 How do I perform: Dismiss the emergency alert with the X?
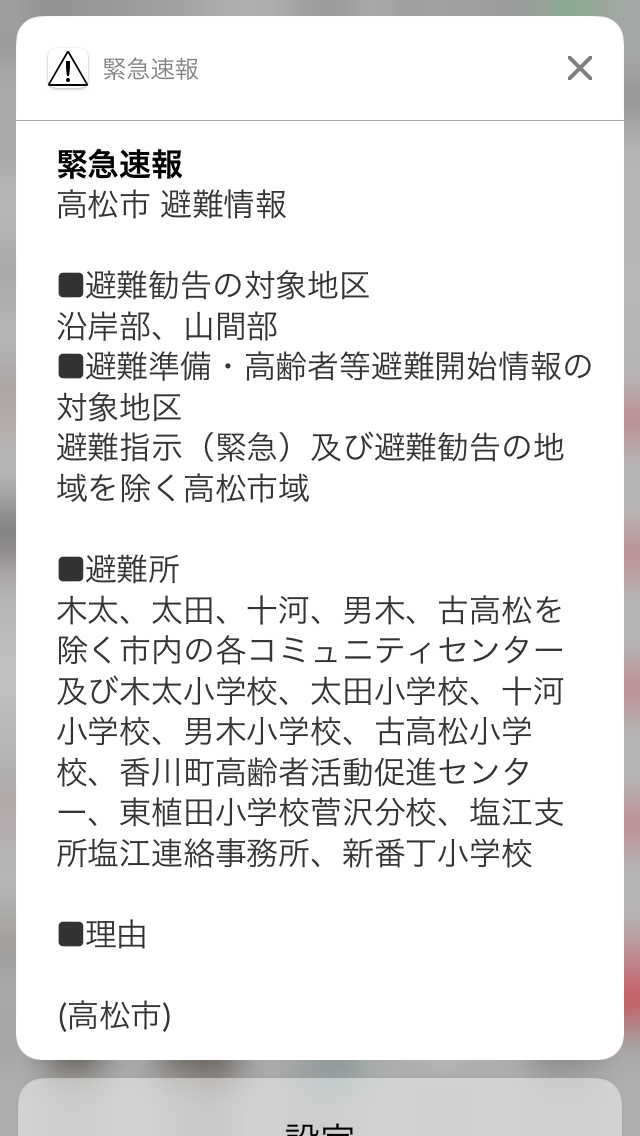point(580,68)
